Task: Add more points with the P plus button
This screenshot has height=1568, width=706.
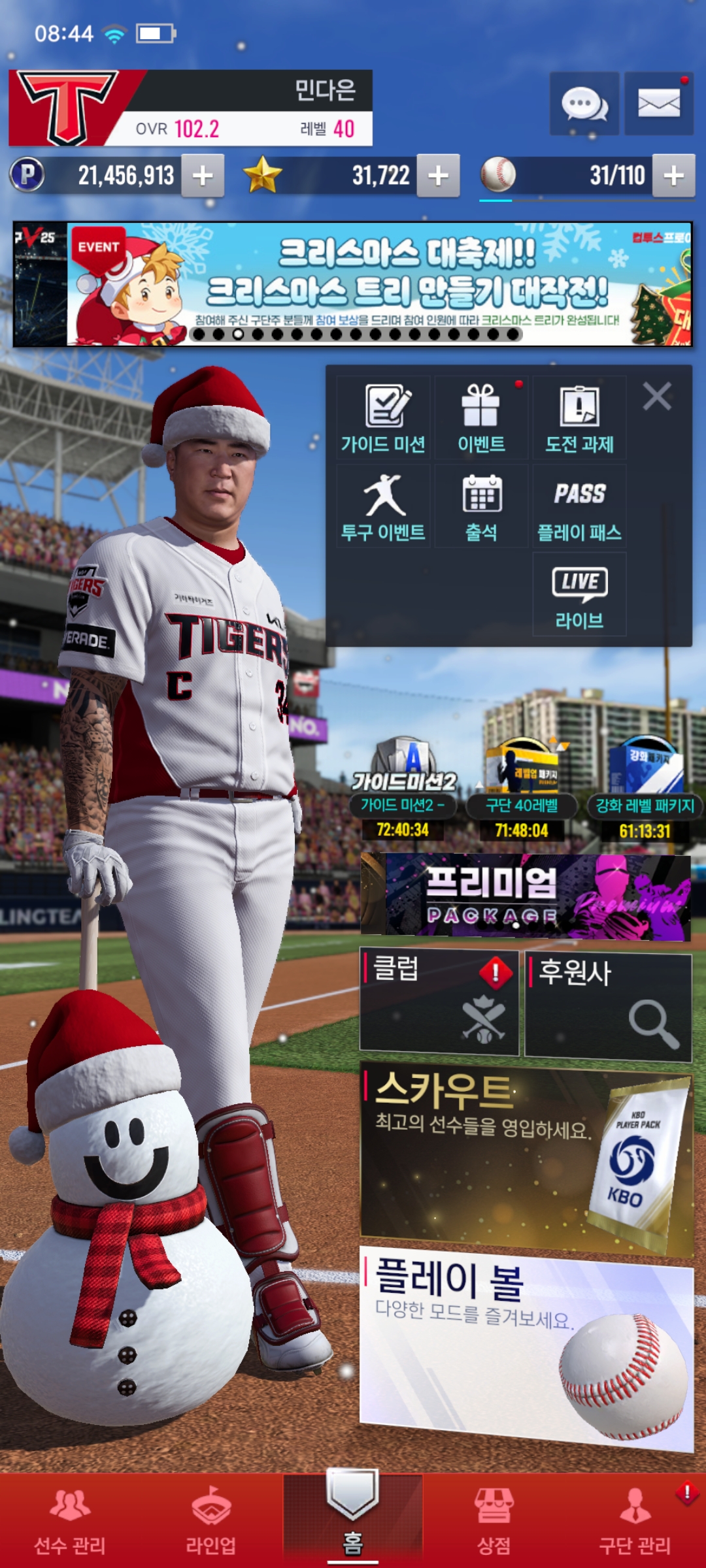Action: click(203, 175)
